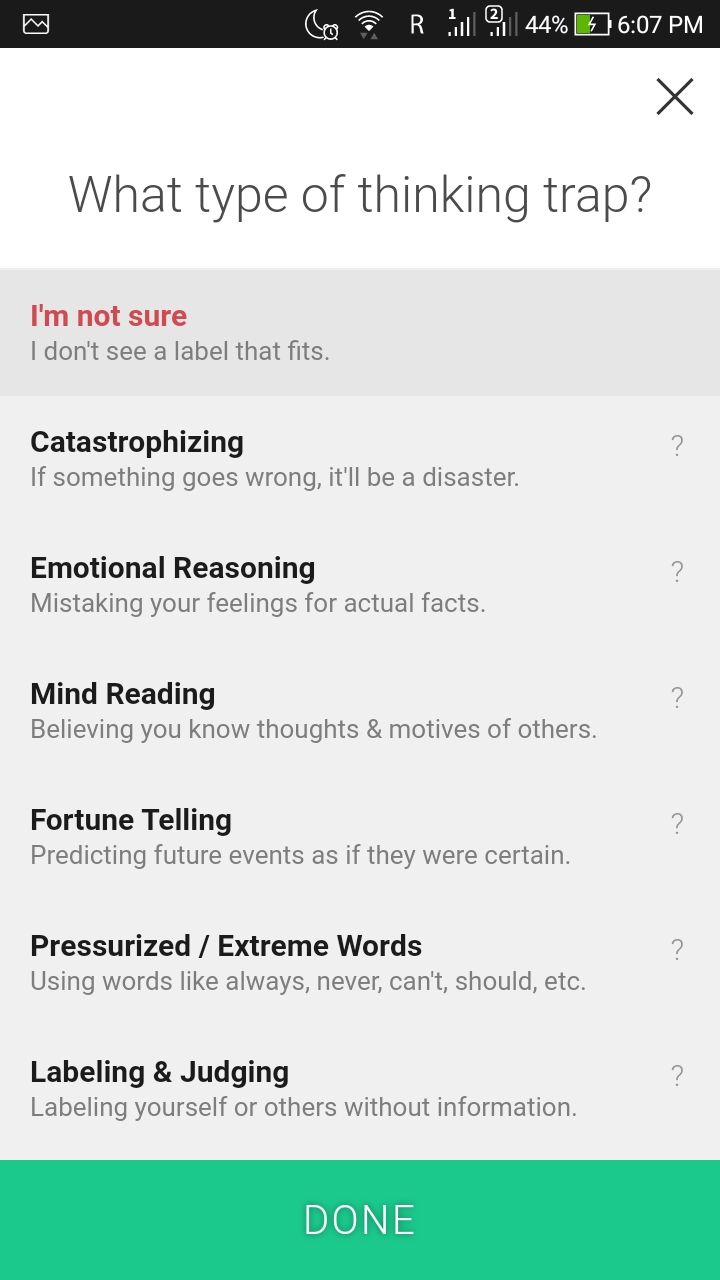View explanation of Fortune Telling
Viewport: 720px width, 1280px height.
(x=677, y=824)
